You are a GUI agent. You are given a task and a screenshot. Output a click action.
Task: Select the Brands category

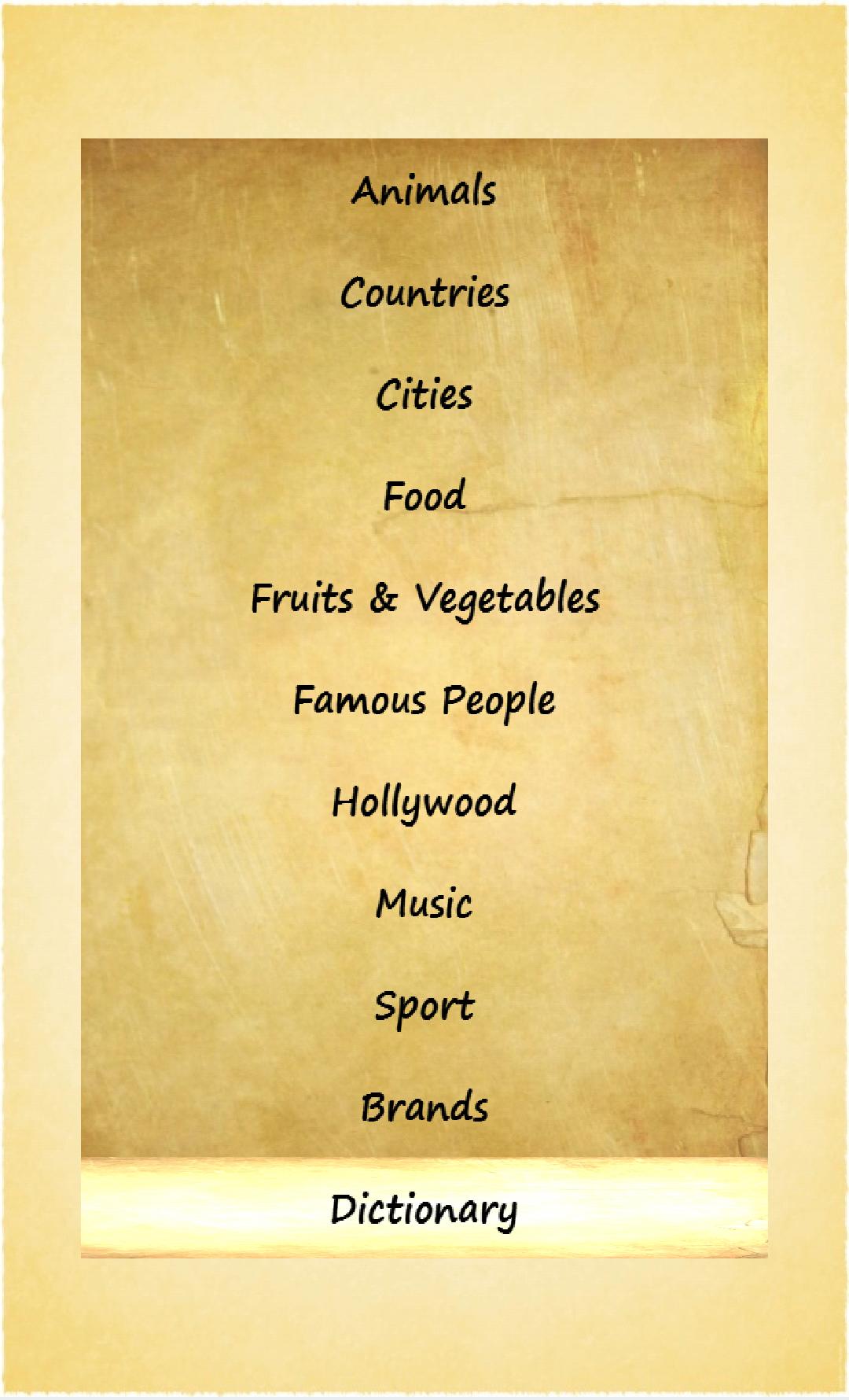coord(424,1107)
